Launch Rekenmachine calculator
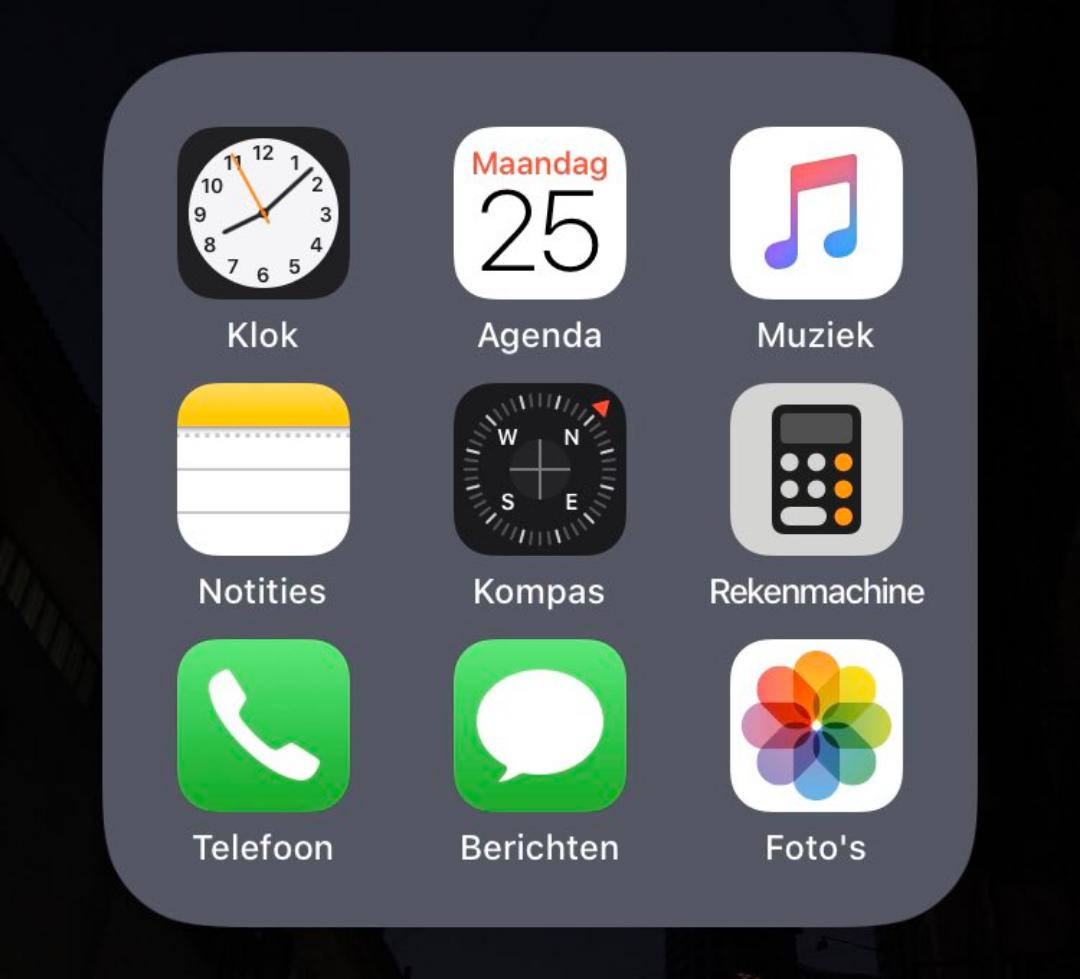Screen dimensions: 1080x979 816,469
